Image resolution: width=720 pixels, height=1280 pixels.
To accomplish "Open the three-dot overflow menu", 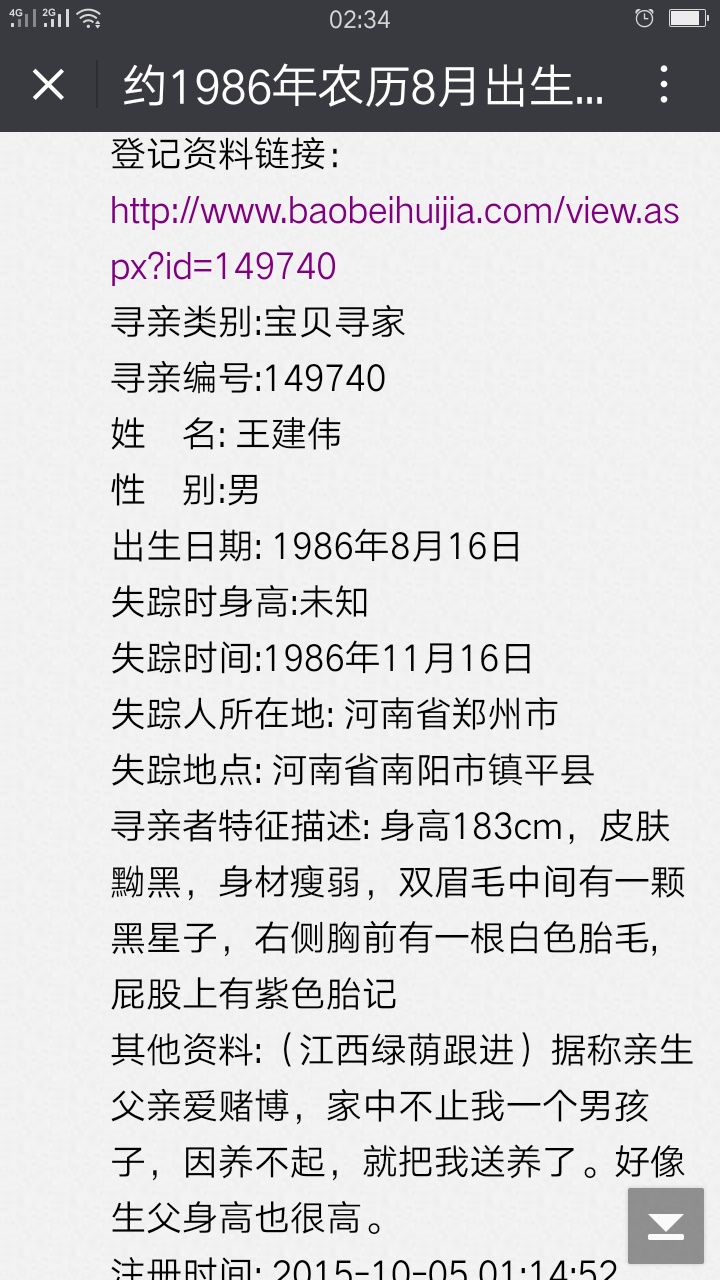I will (x=664, y=85).
